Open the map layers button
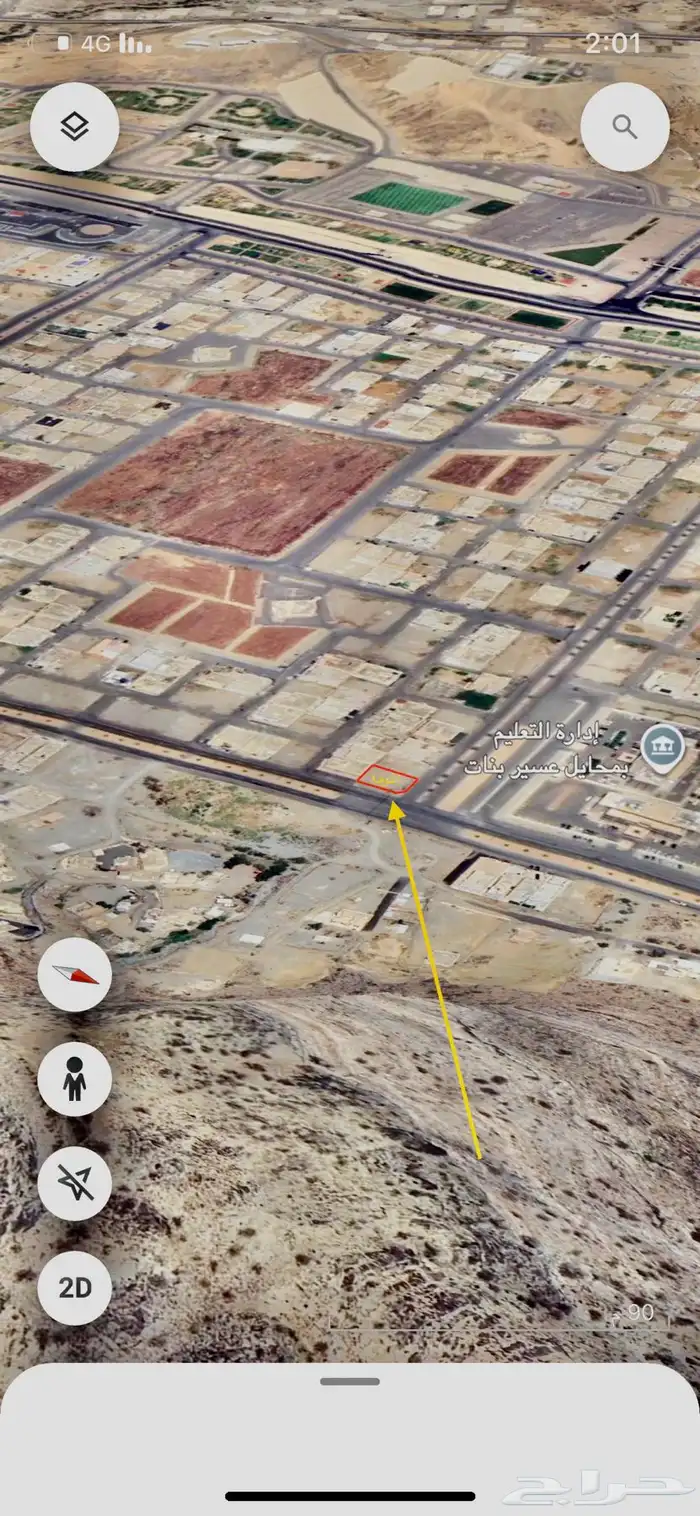 coord(75,126)
